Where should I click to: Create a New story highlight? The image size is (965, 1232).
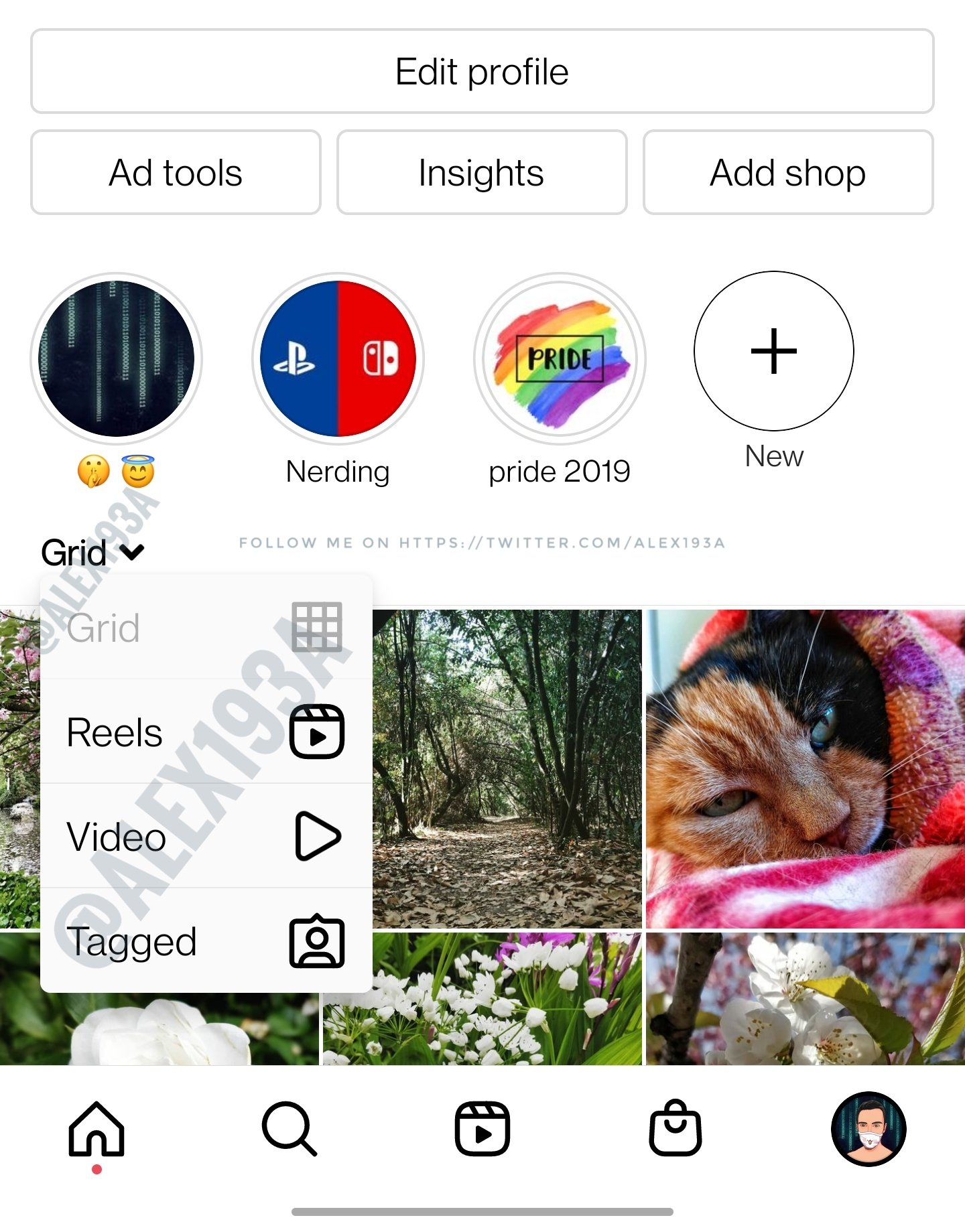click(x=774, y=351)
